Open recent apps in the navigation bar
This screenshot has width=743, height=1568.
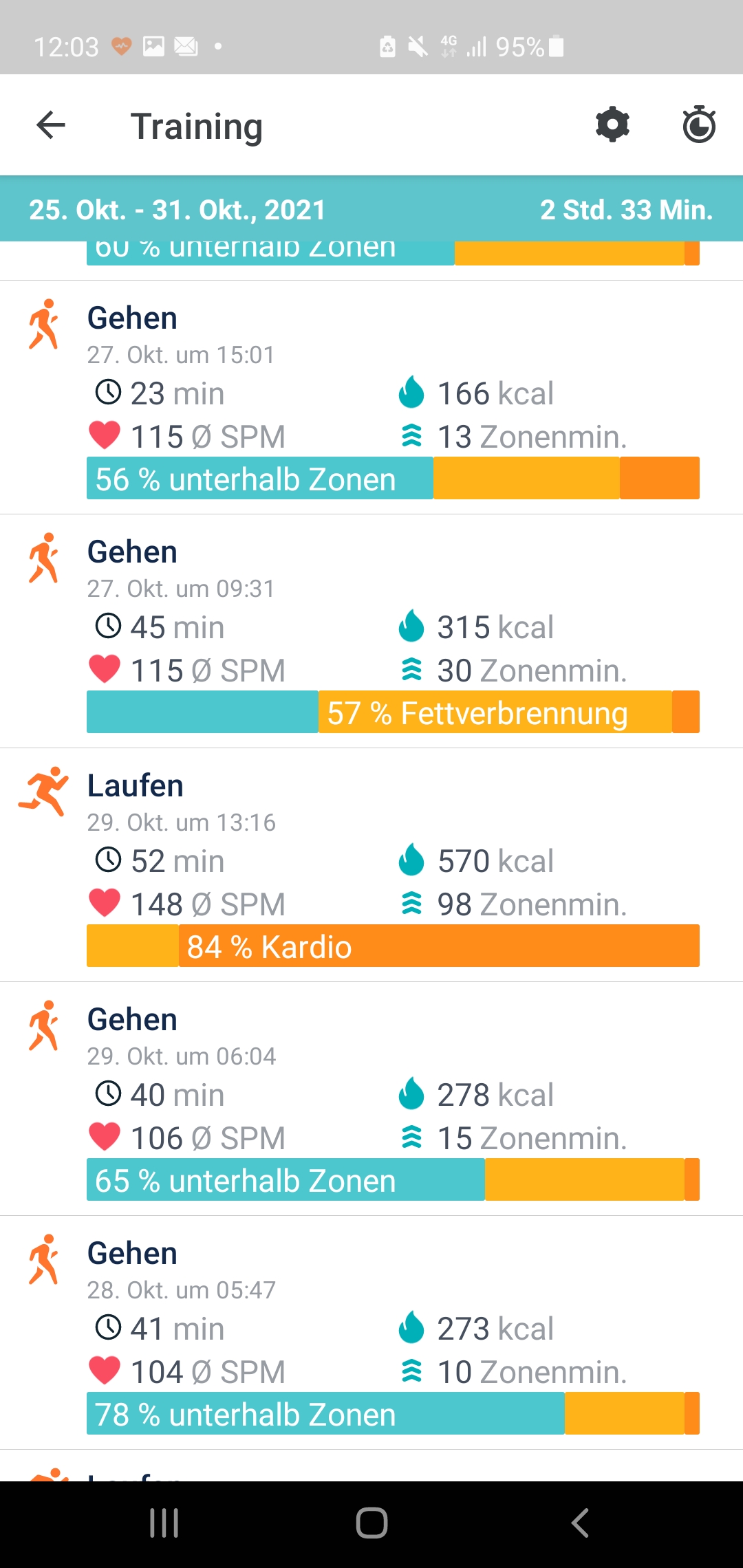[x=164, y=1523]
